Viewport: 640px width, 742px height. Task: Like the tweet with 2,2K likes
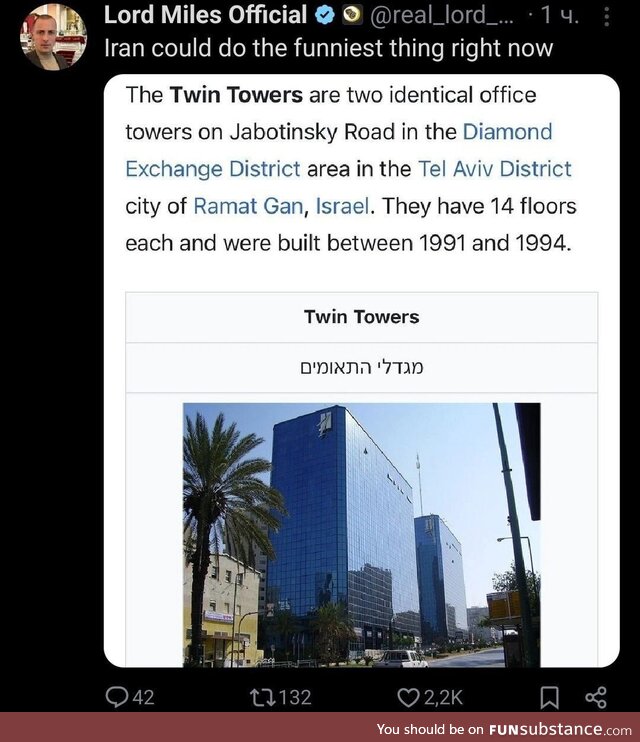409,697
